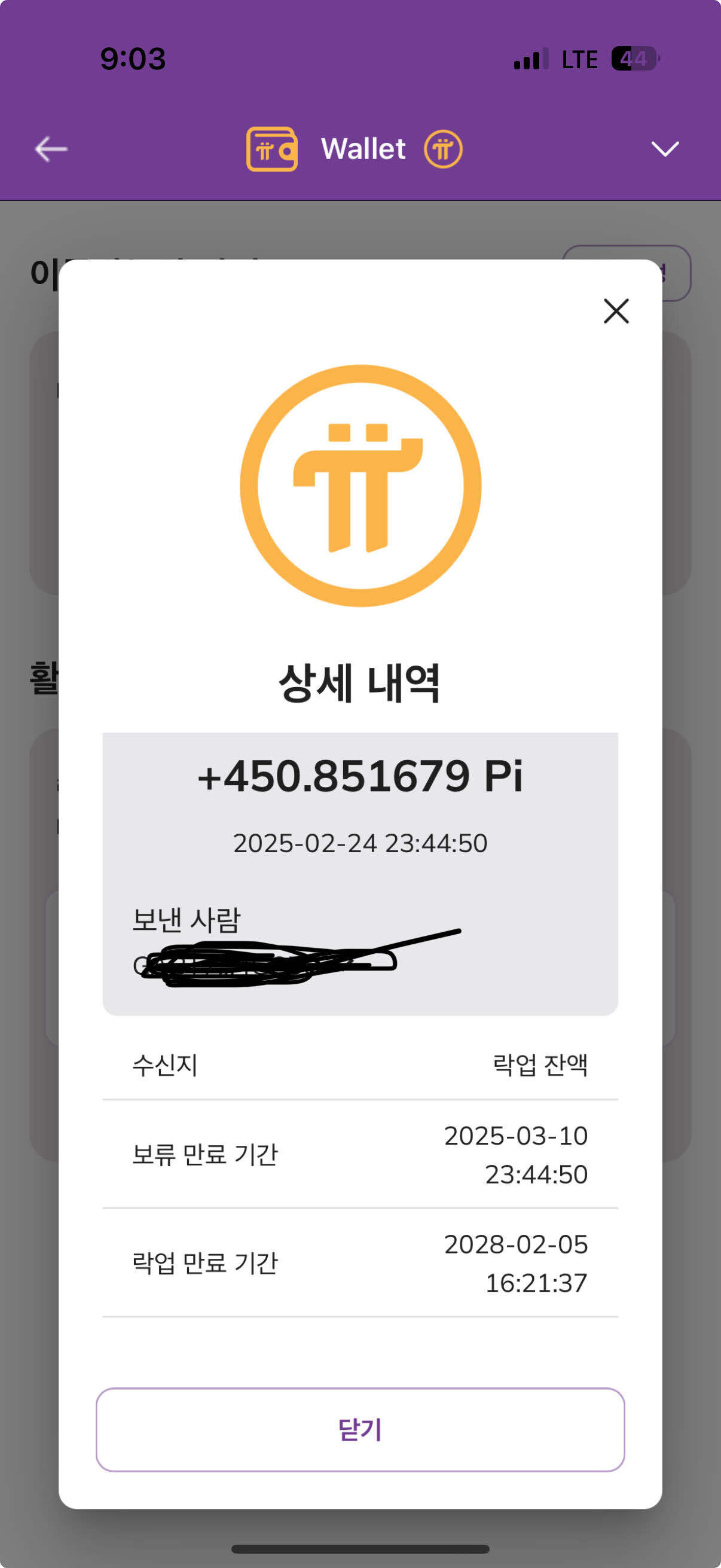Tap the home indicator bar at the bottom
This screenshot has width=721, height=1568.
click(360, 1548)
